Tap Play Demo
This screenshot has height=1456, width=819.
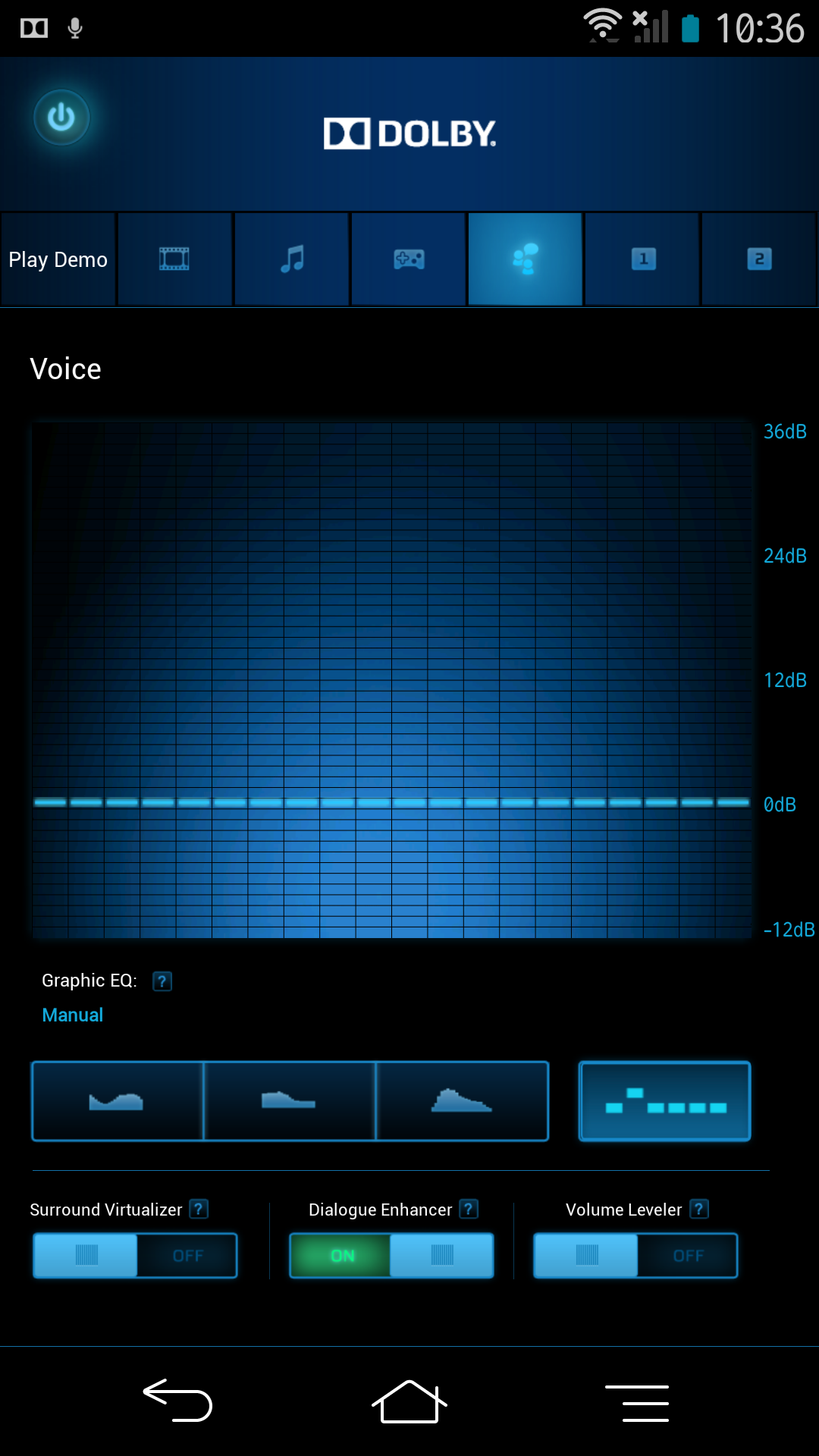(58, 259)
